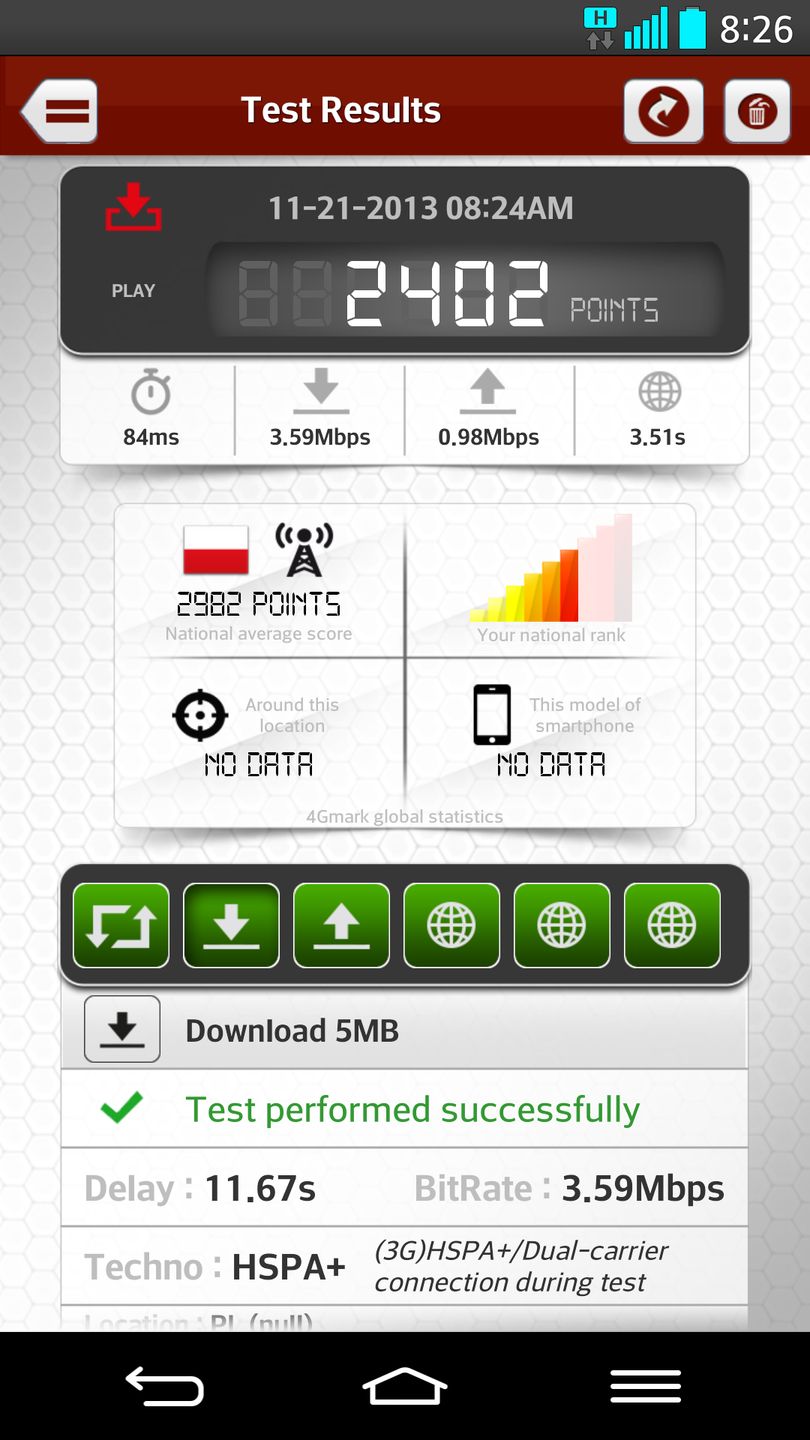
Task: Open the menu button beside Test Results
Action: (62, 110)
